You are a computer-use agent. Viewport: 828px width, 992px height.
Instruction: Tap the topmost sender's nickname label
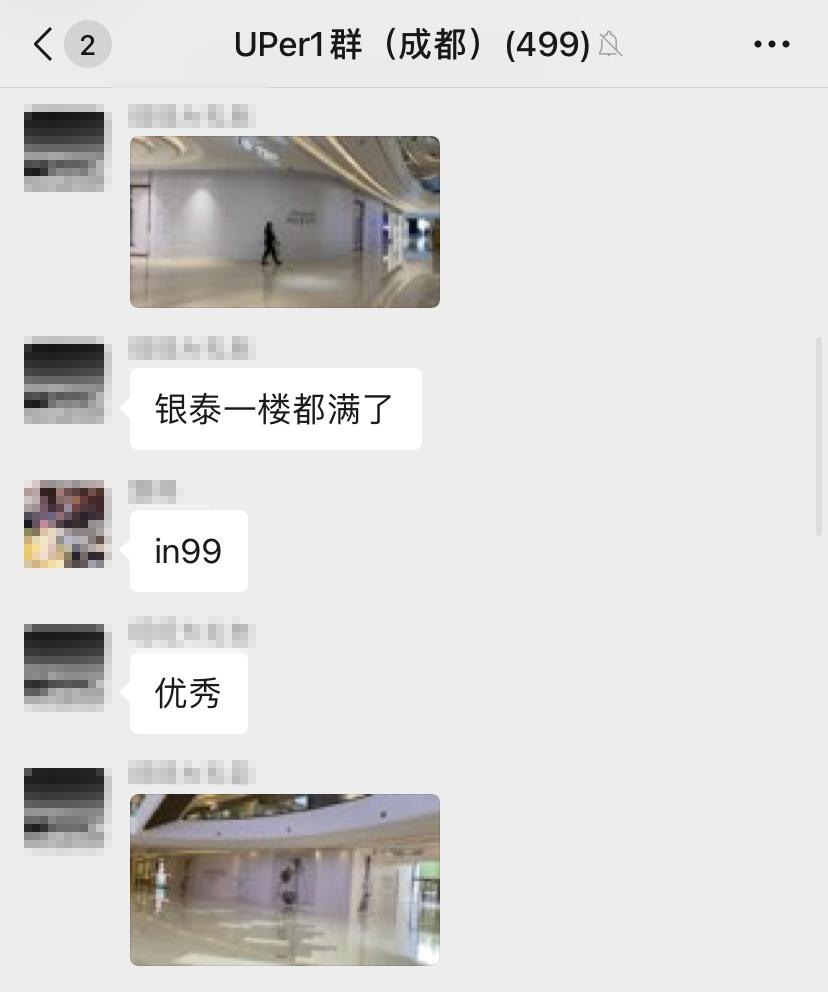(190, 115)
